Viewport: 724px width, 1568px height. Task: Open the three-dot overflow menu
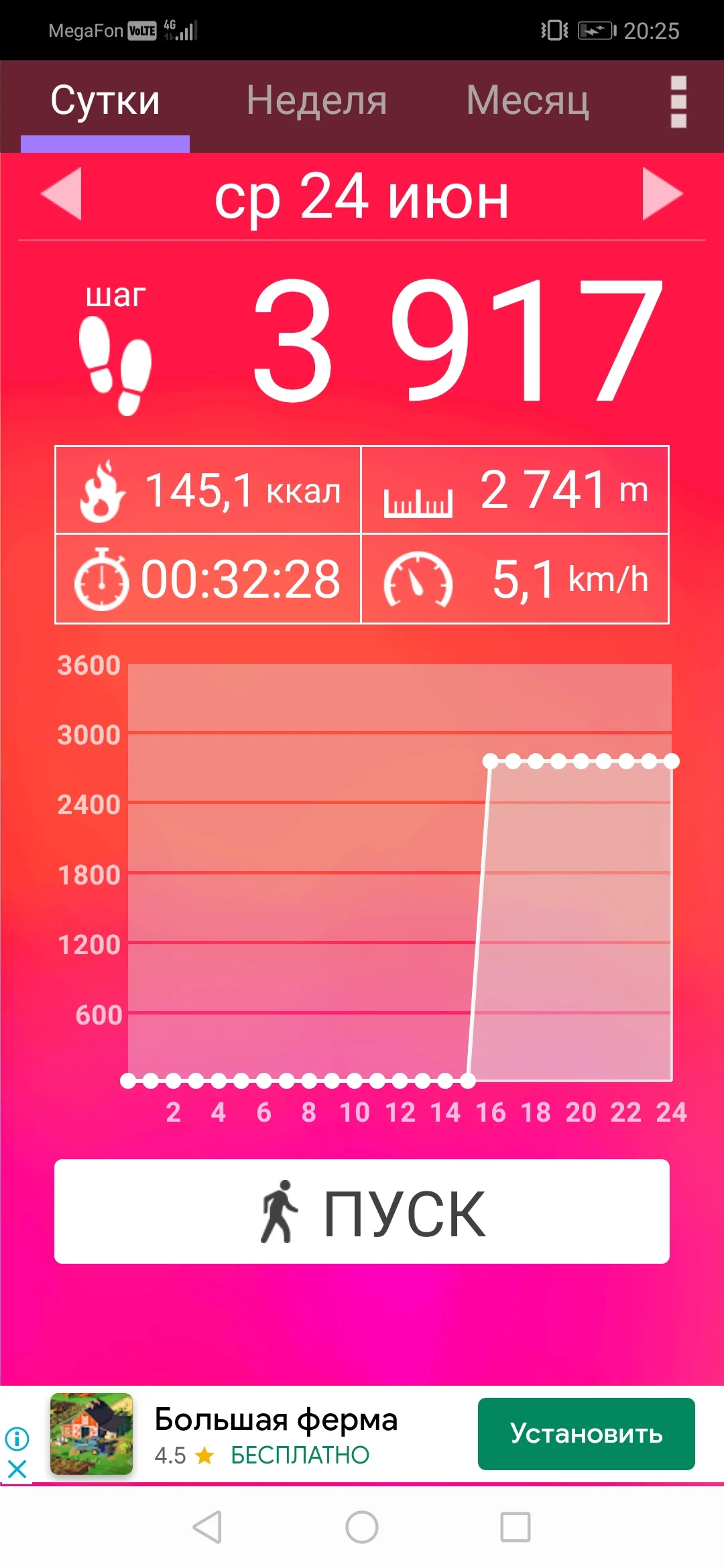pyautogui.click(x=678, y=102)
